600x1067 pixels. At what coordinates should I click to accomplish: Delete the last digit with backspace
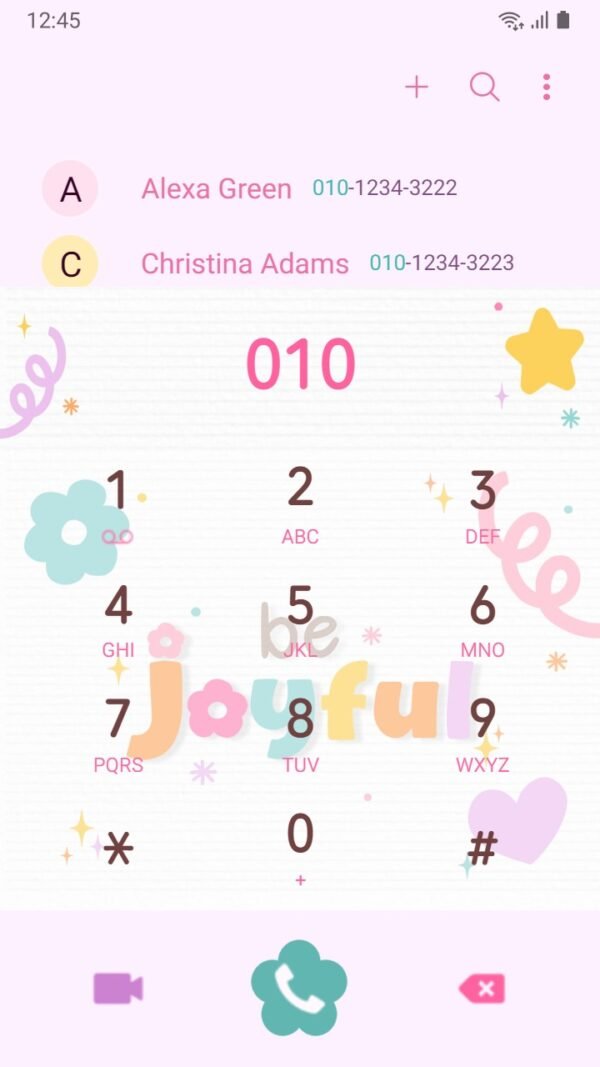[482, 989]
